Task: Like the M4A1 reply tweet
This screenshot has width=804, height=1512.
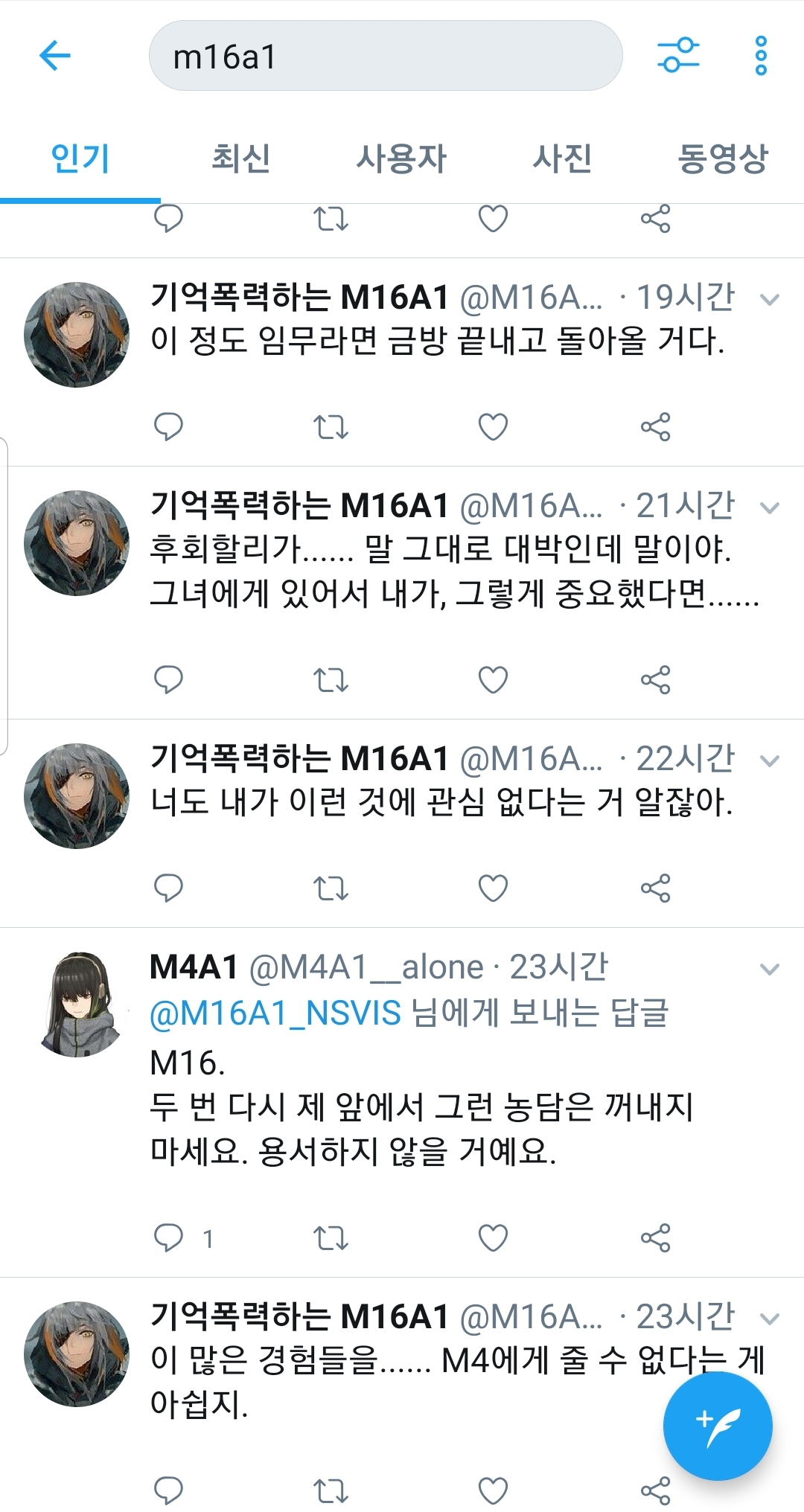Action: click(492, 1237)
